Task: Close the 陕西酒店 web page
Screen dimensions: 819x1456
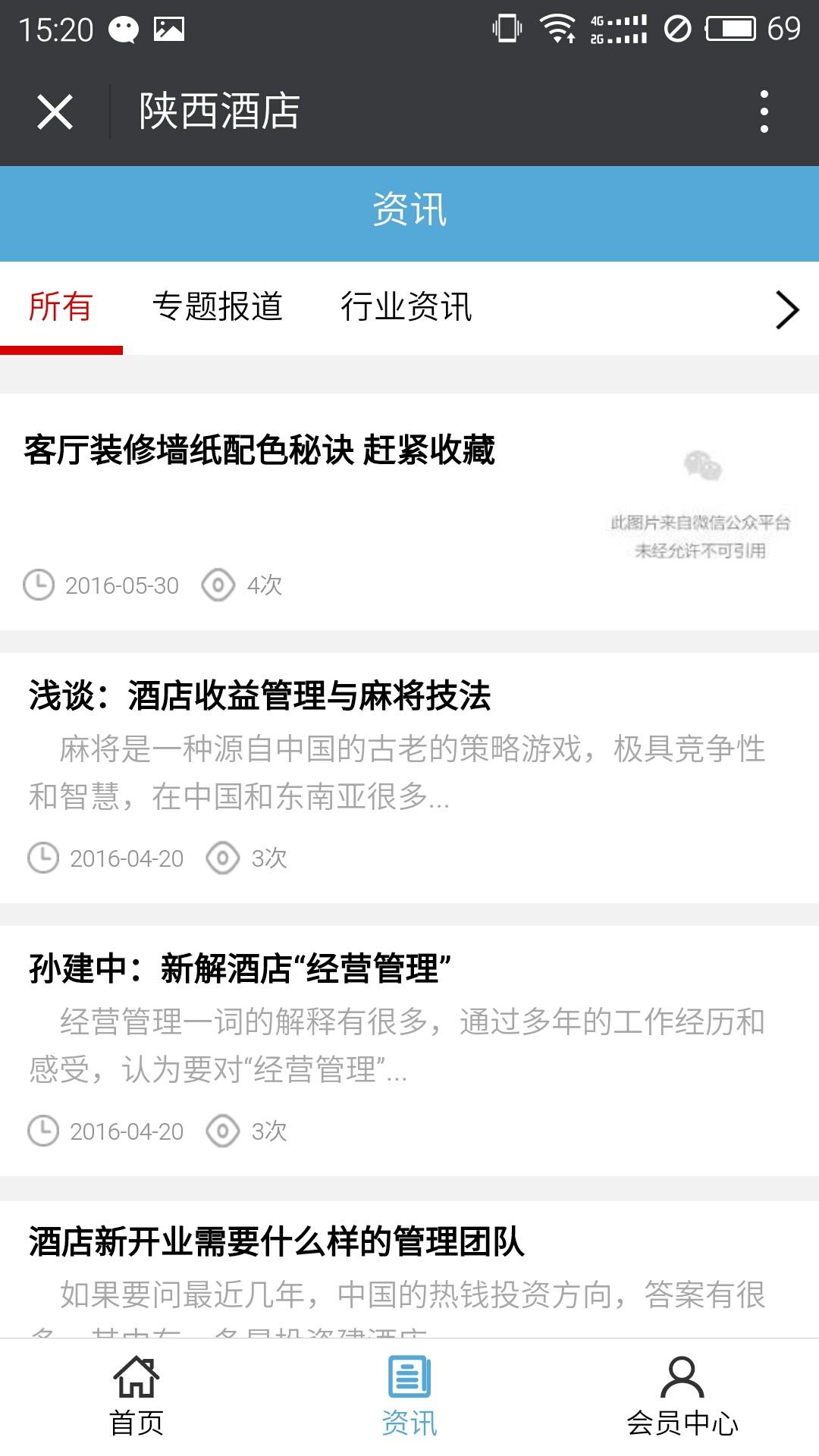Action: click(x=55, y=112)
